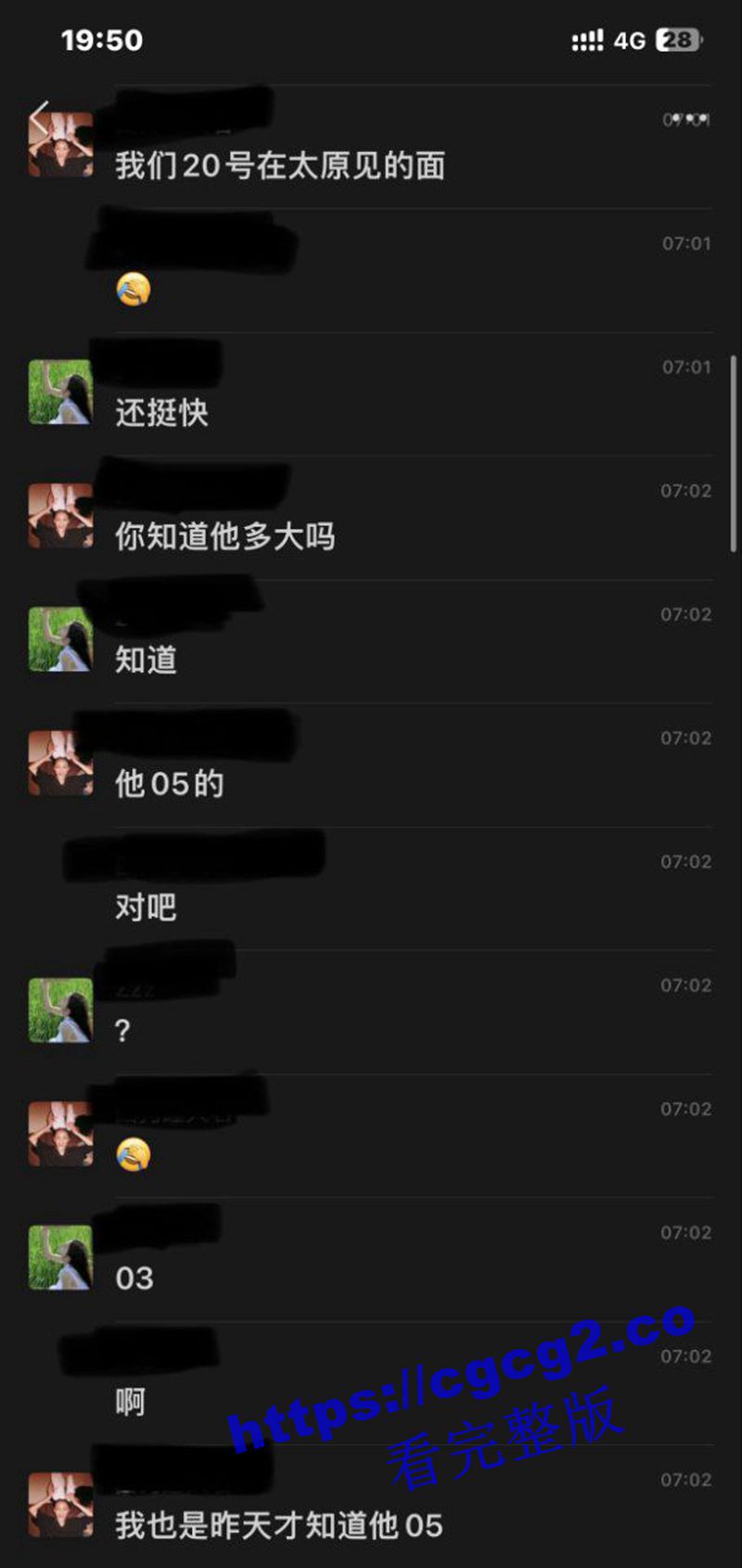Open avatar beside message "我们20号在太原见的面"
This screenshot has height=1568, width=742.
click(61, 146)
